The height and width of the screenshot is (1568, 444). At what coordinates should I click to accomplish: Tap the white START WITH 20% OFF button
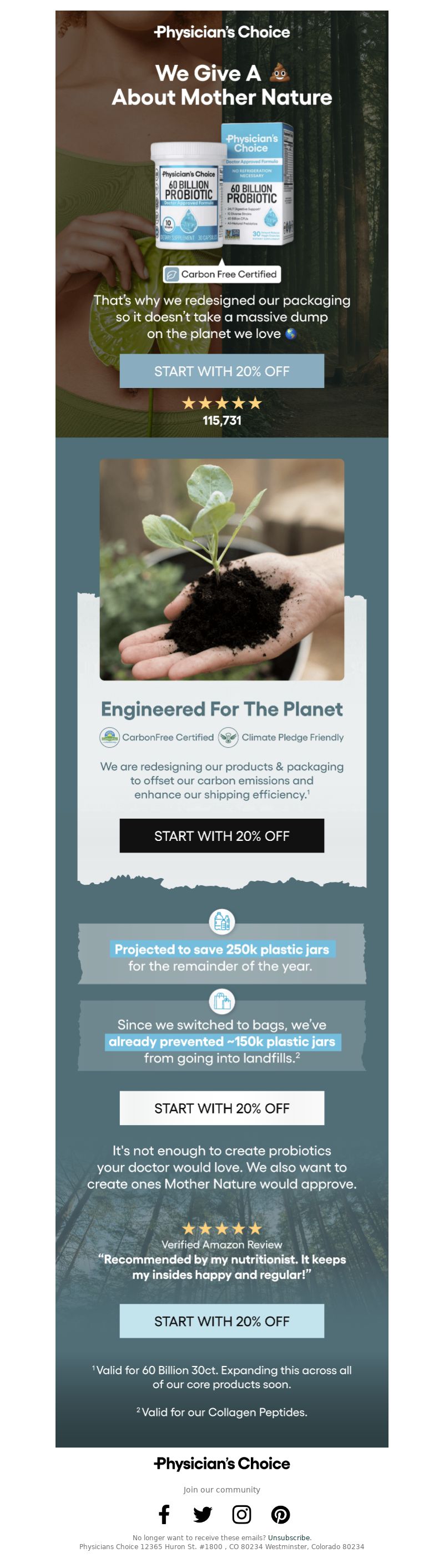(221, 1107)
